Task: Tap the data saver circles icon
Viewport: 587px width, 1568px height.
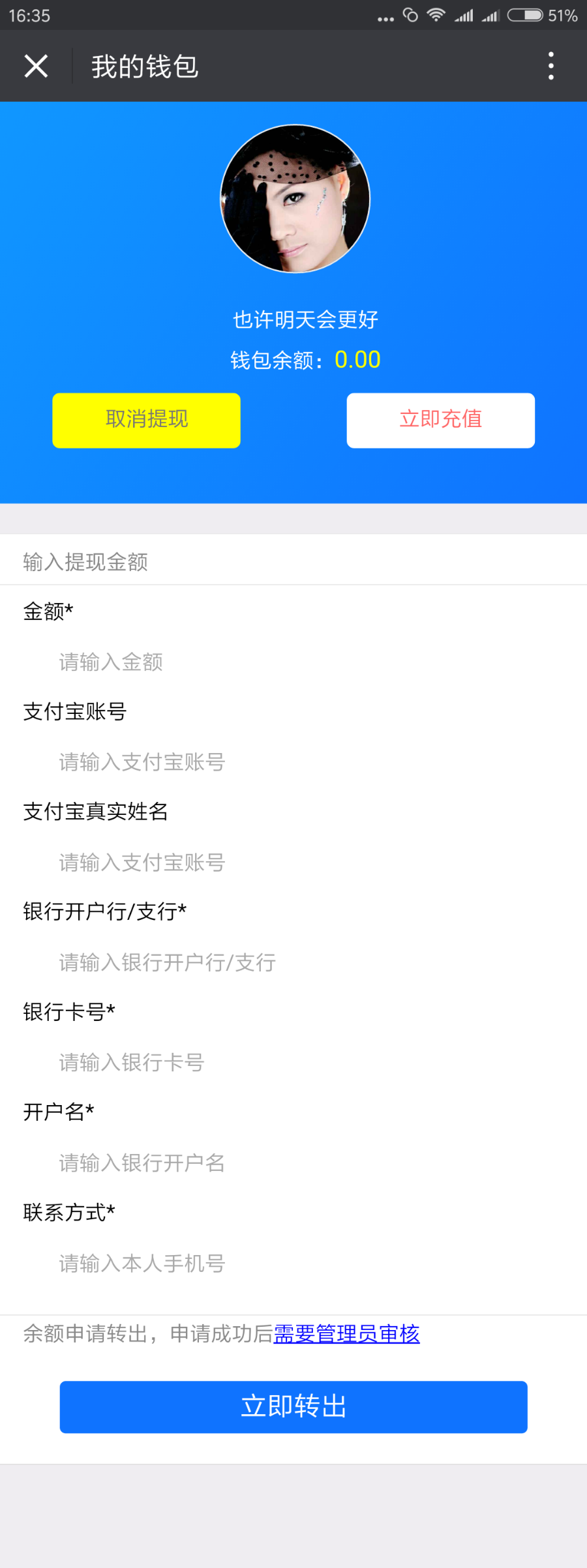Action: (410, 14)
